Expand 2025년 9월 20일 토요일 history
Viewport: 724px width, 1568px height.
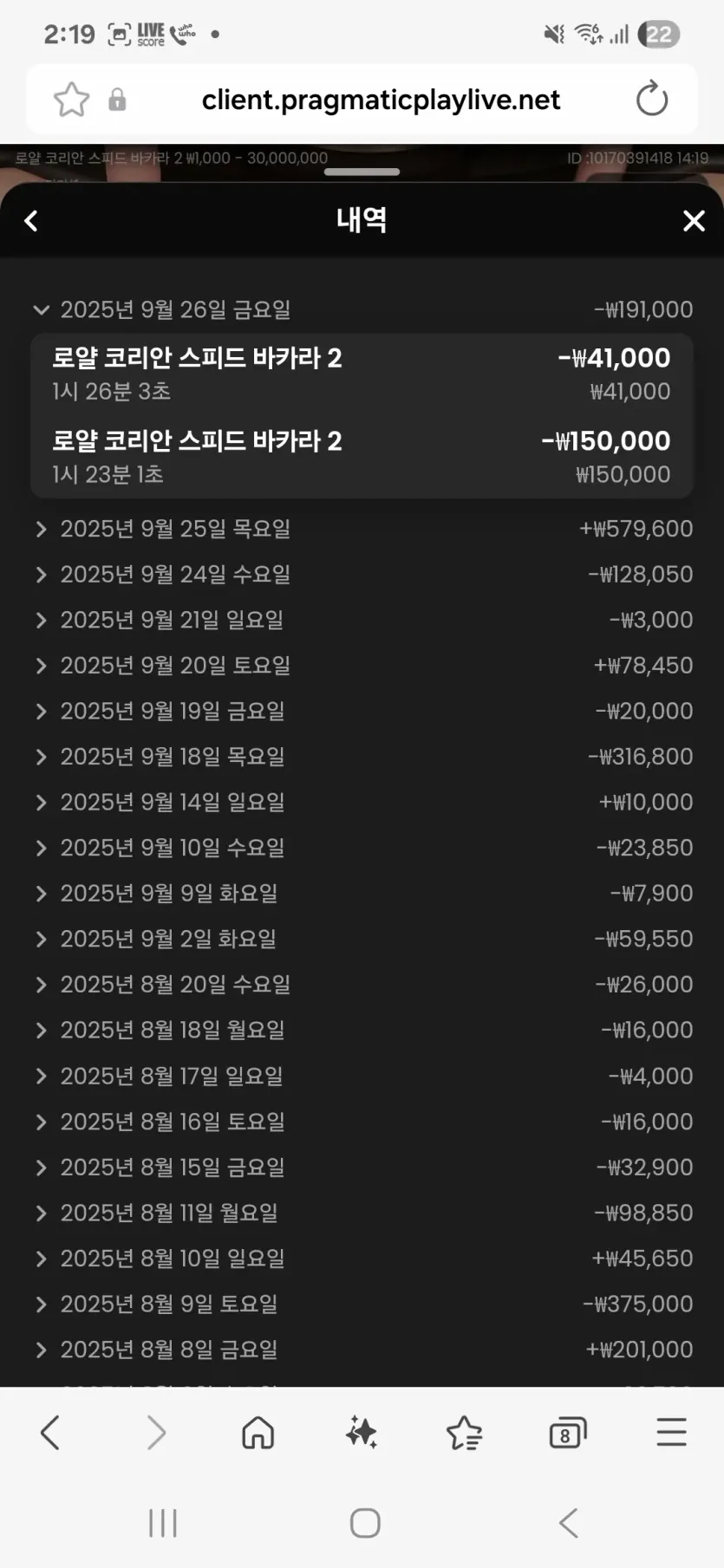tap(362, 665)
